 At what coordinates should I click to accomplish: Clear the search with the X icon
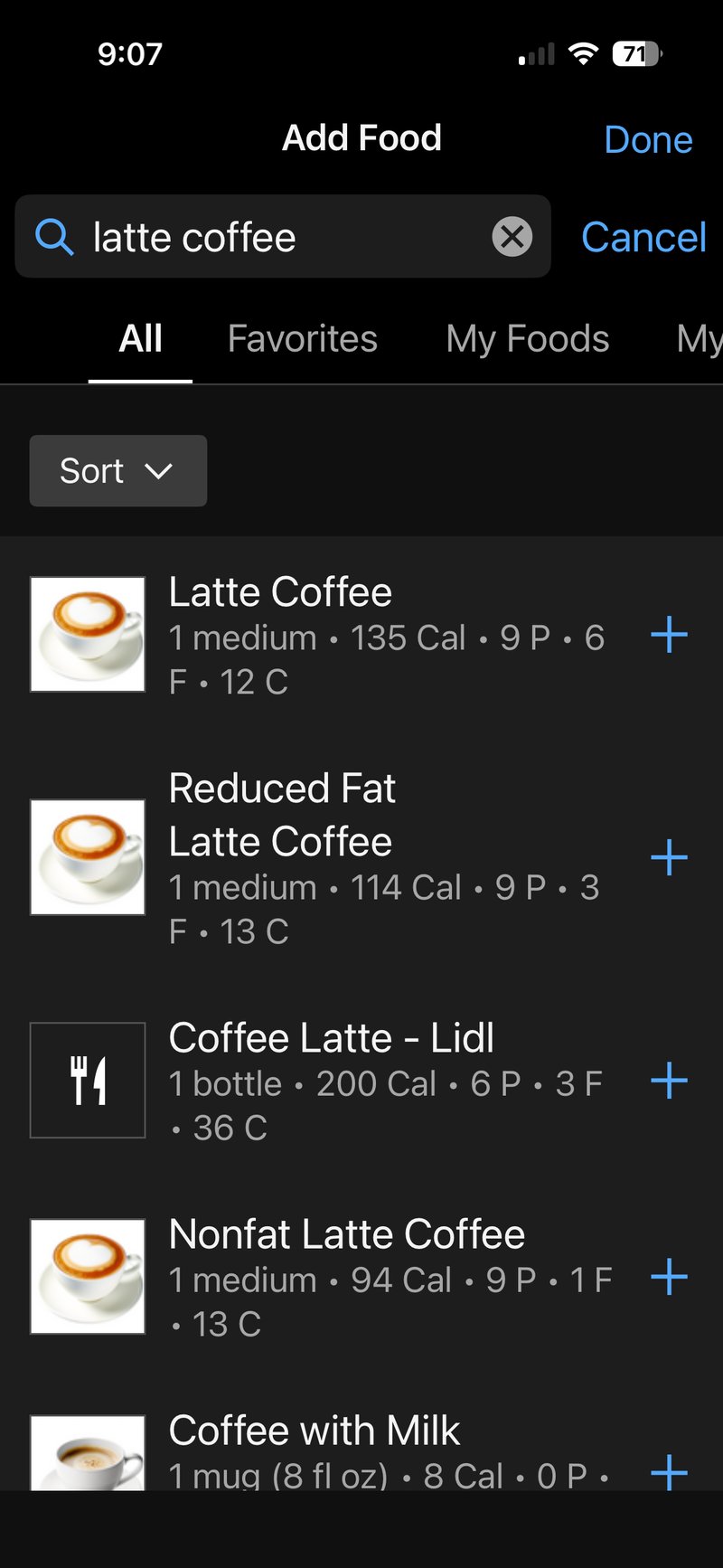tap(512, 236)
